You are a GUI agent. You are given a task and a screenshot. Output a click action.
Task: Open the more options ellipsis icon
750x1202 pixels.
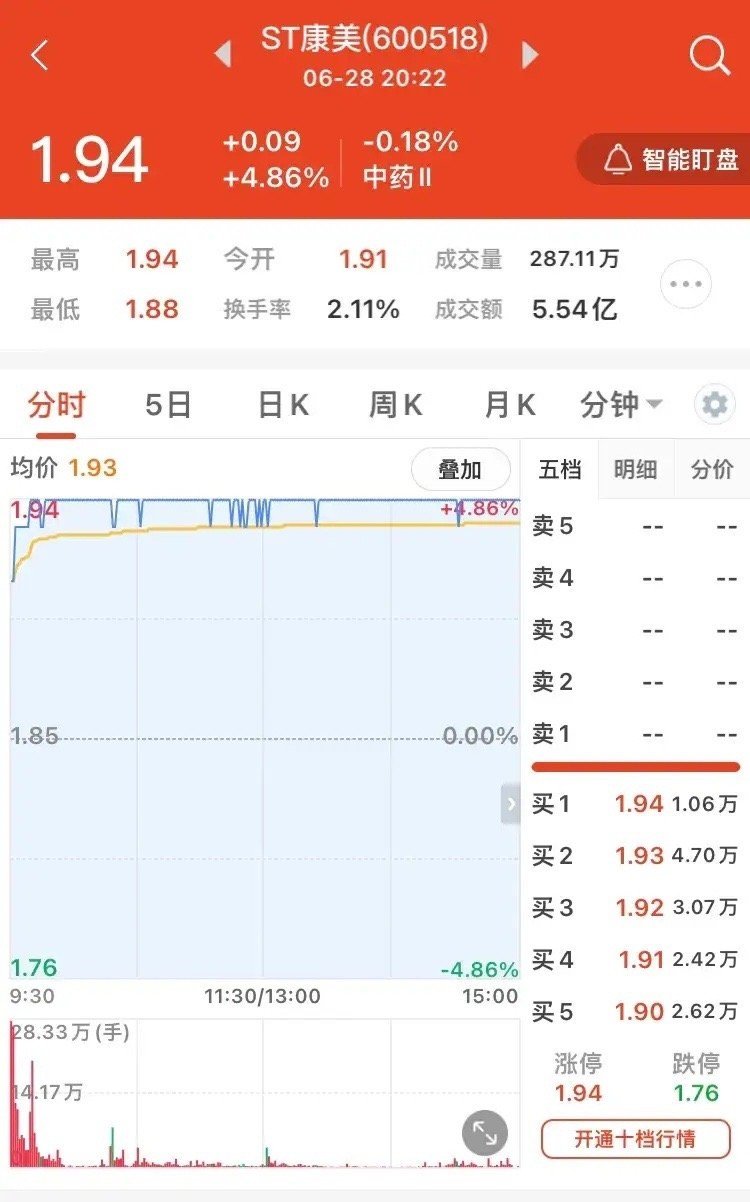pos(685,283)
